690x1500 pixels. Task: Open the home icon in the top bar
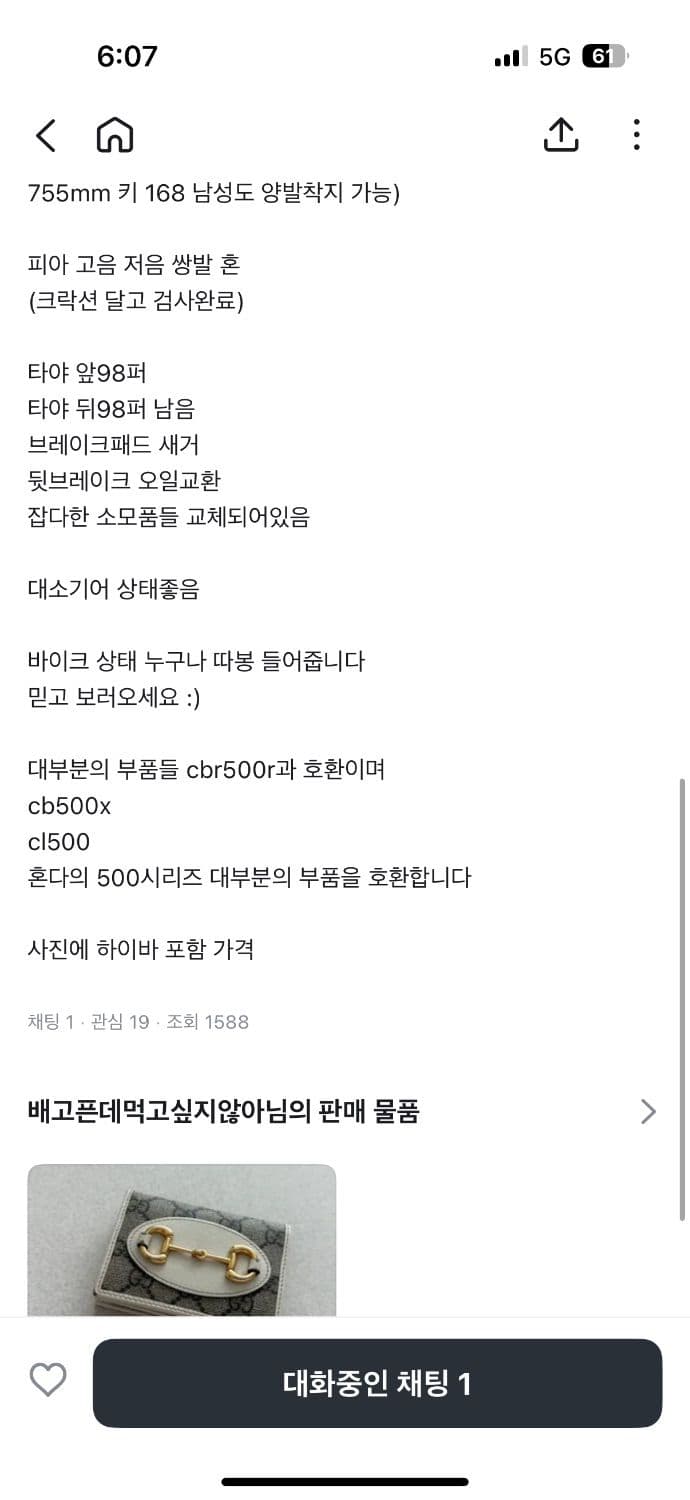pyautogui.click(x=115, y=135)
